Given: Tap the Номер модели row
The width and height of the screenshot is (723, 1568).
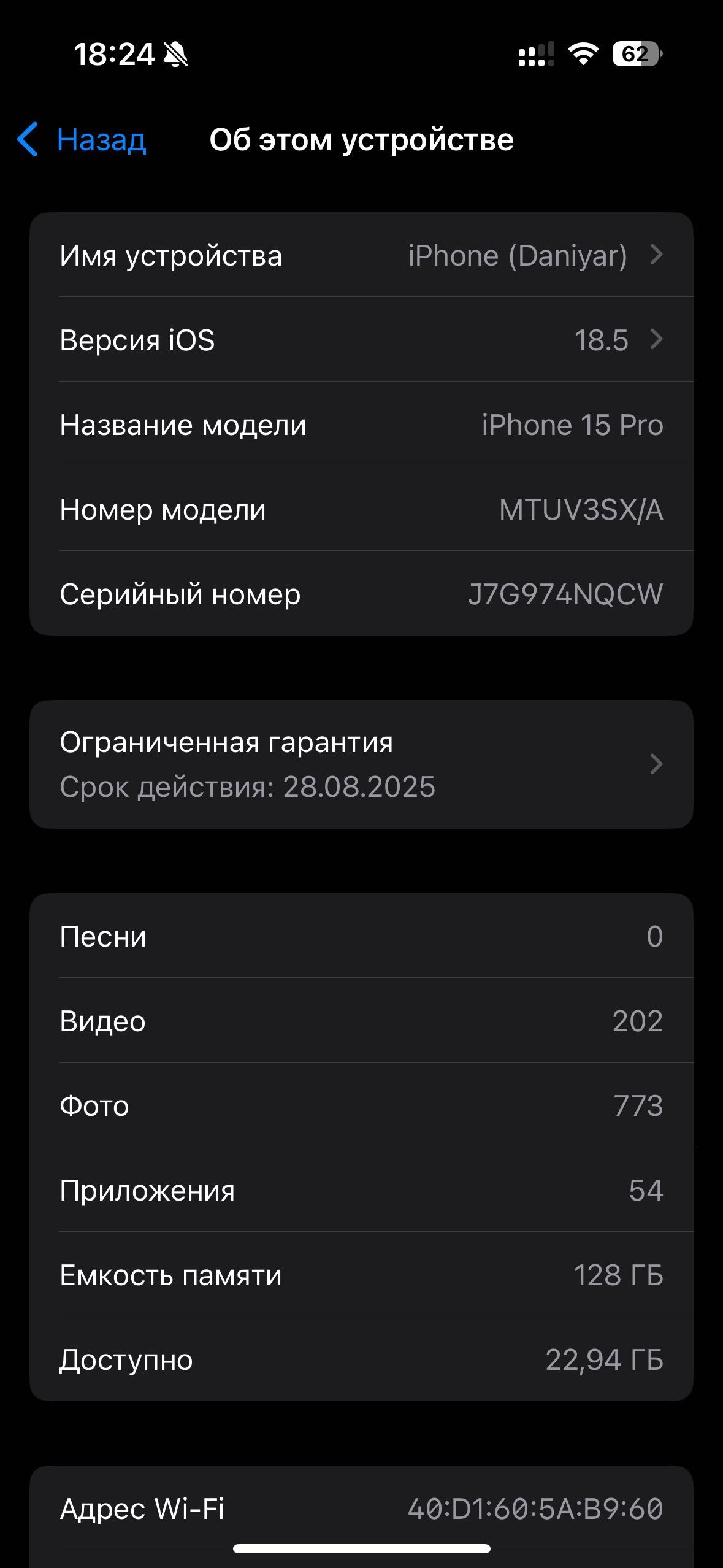Looking at the screenshot, I should [x=361, y=509].
